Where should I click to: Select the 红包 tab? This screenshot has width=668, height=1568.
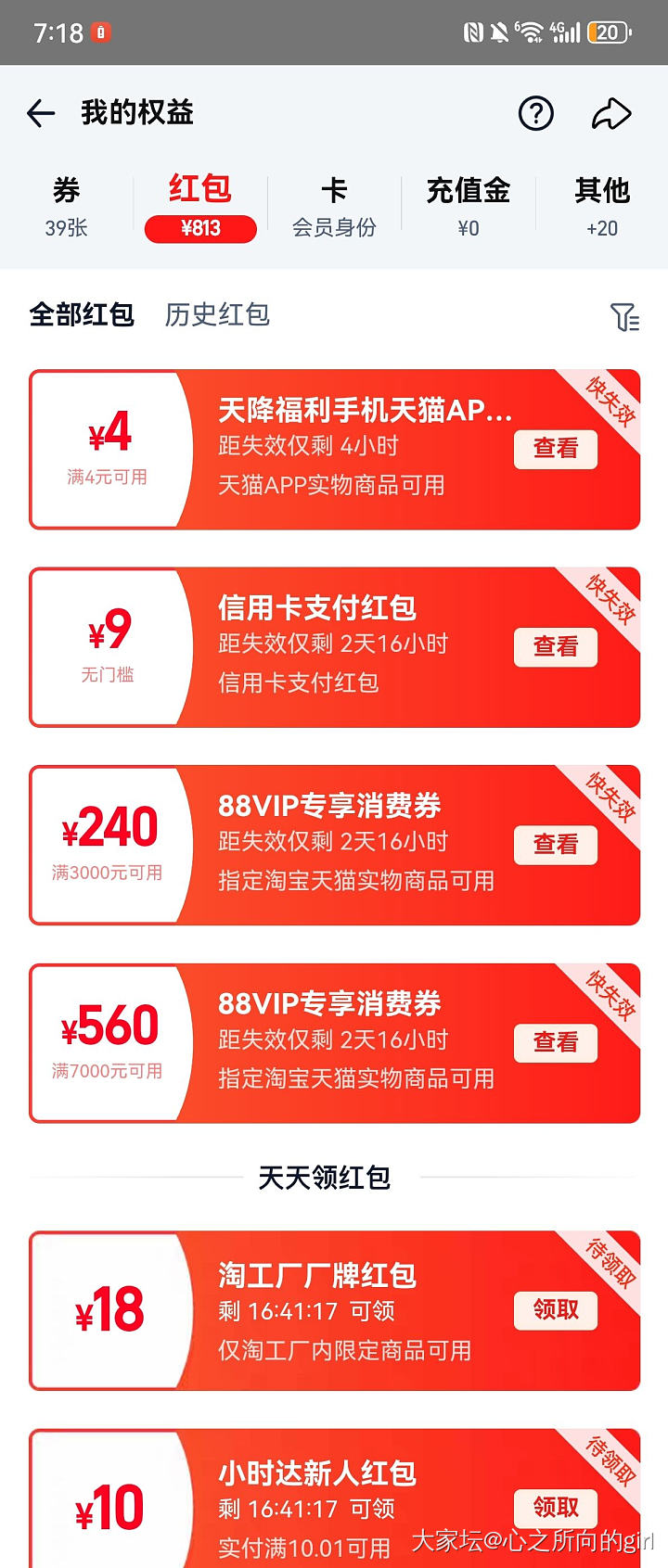click(x=200, y=207)
